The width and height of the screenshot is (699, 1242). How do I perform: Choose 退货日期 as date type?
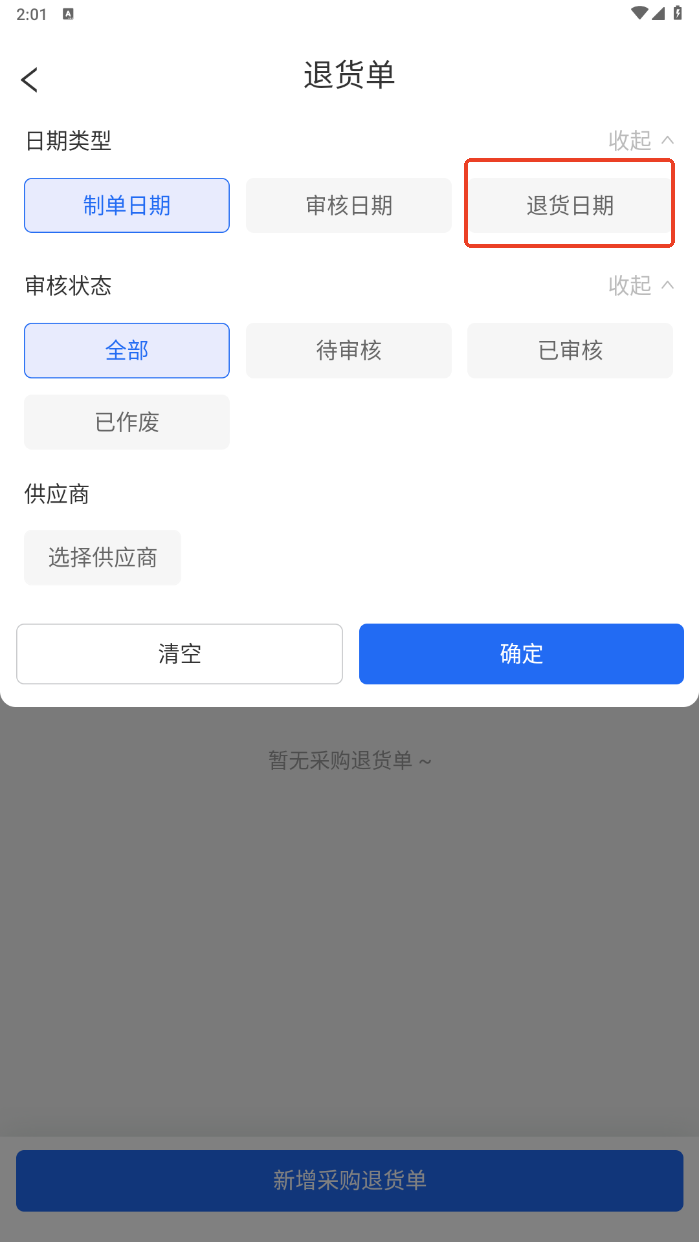570,206
